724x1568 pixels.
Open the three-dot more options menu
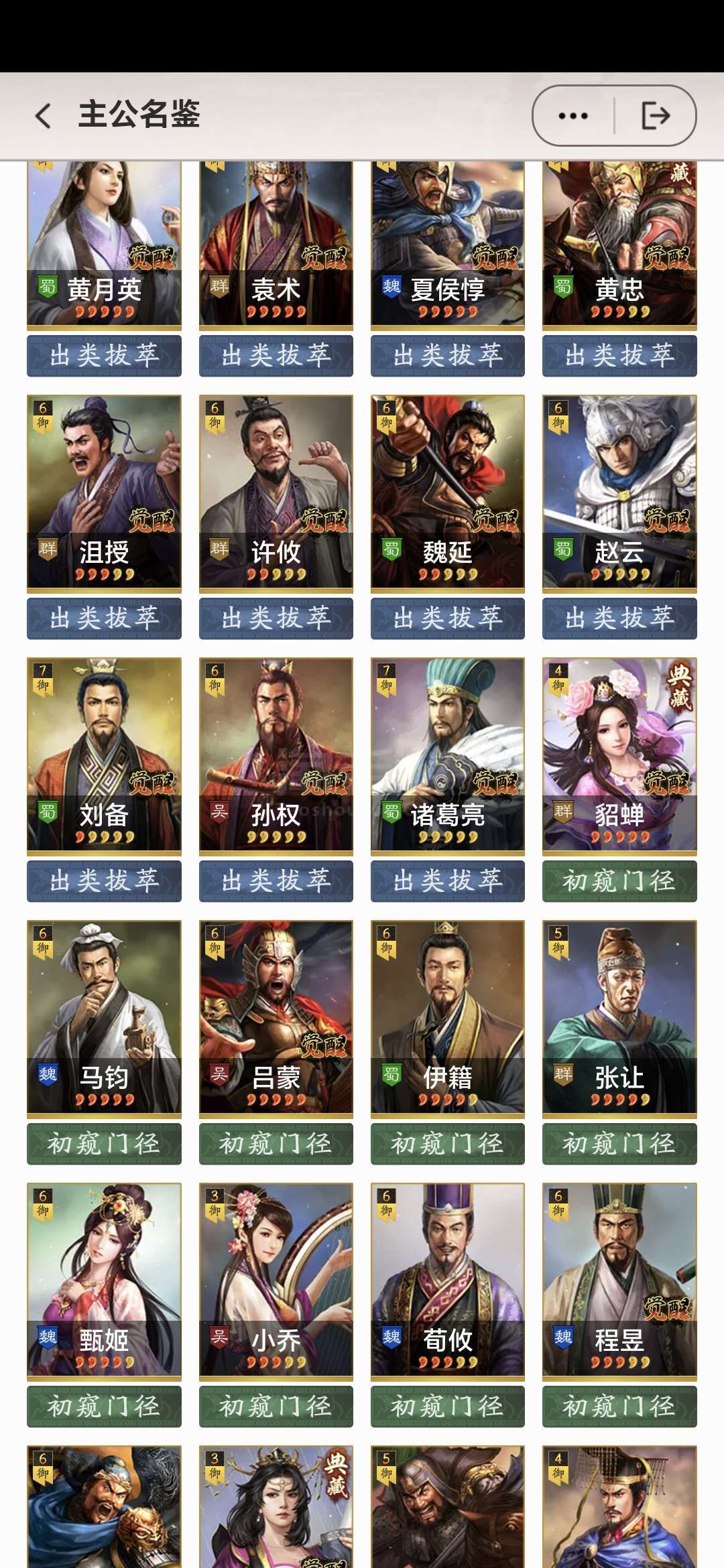pyautogui.click(x=573, y=116)
